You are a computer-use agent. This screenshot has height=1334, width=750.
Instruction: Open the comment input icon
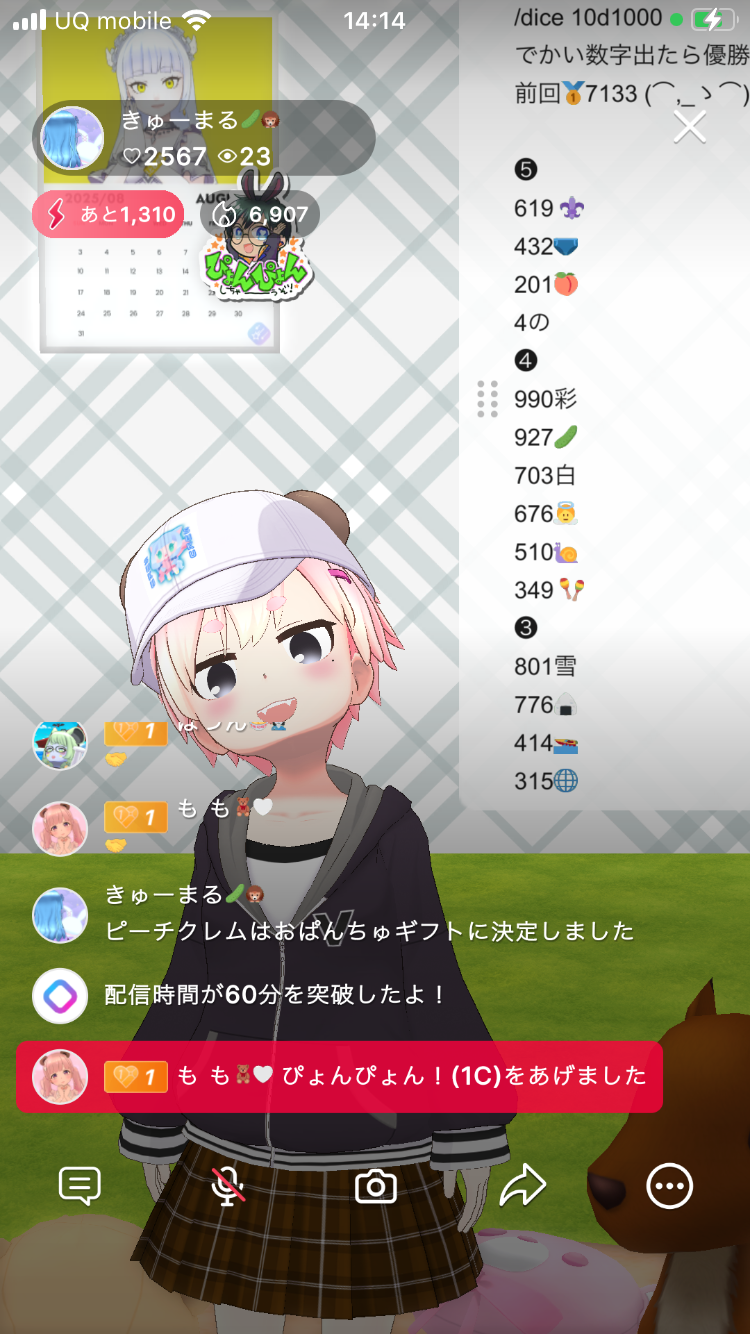tap(80, 1186)
